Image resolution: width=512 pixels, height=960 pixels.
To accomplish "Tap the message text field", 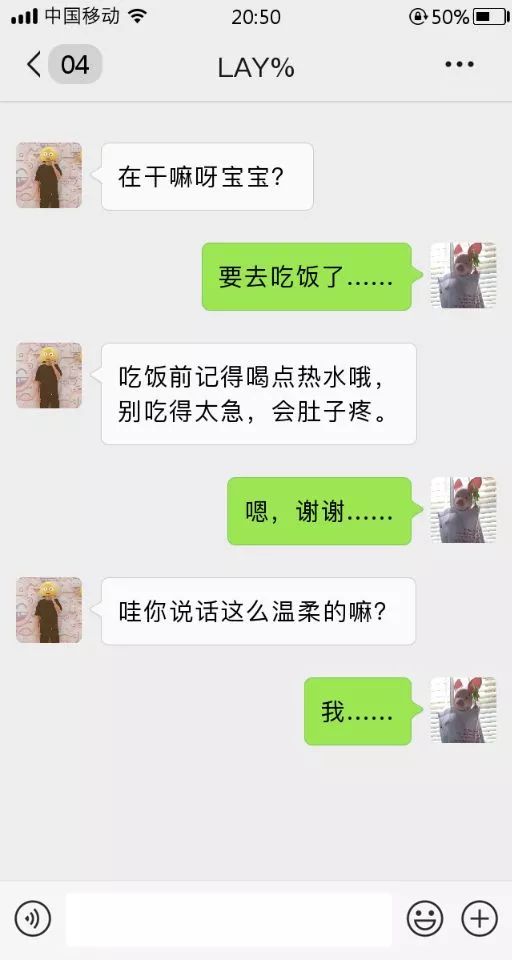I will 228,919.
